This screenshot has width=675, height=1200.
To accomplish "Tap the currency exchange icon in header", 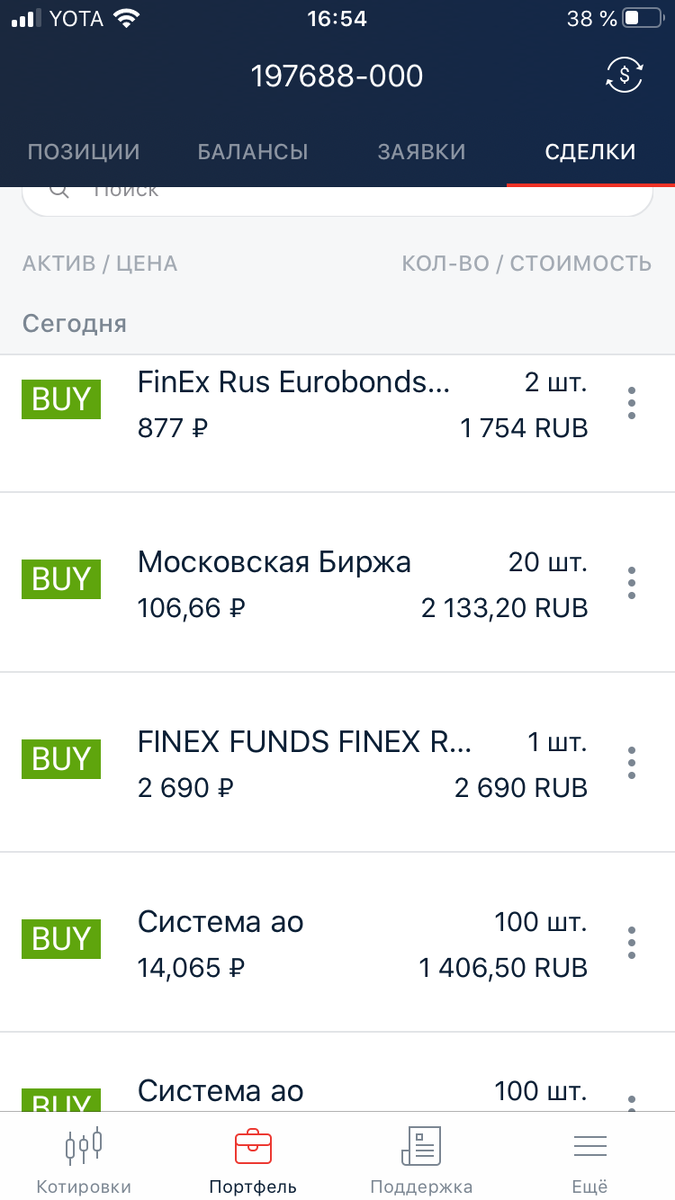I will point(625,75).
